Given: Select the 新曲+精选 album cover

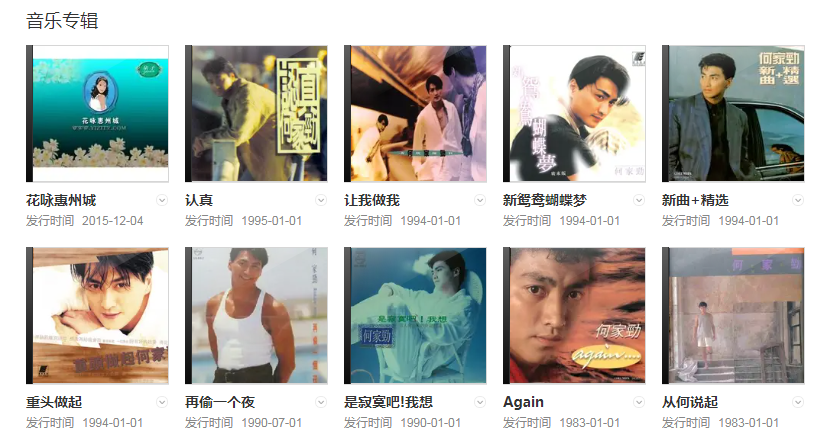Looking at the screenshot, I should [733, 113].
